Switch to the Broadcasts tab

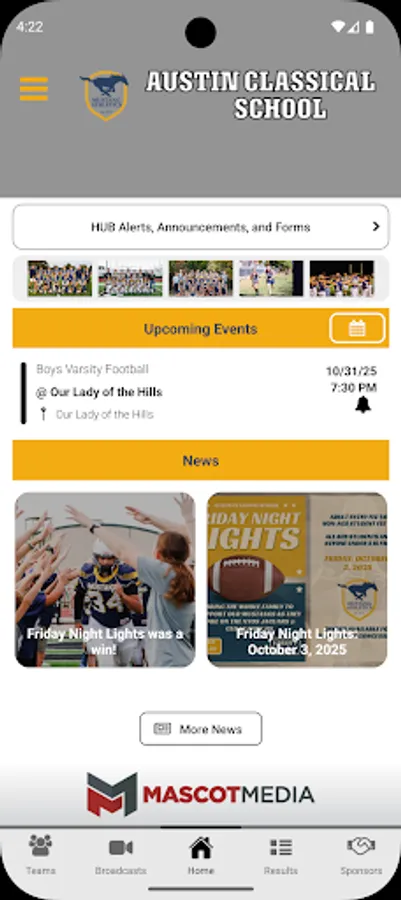(x=120, y=855)
